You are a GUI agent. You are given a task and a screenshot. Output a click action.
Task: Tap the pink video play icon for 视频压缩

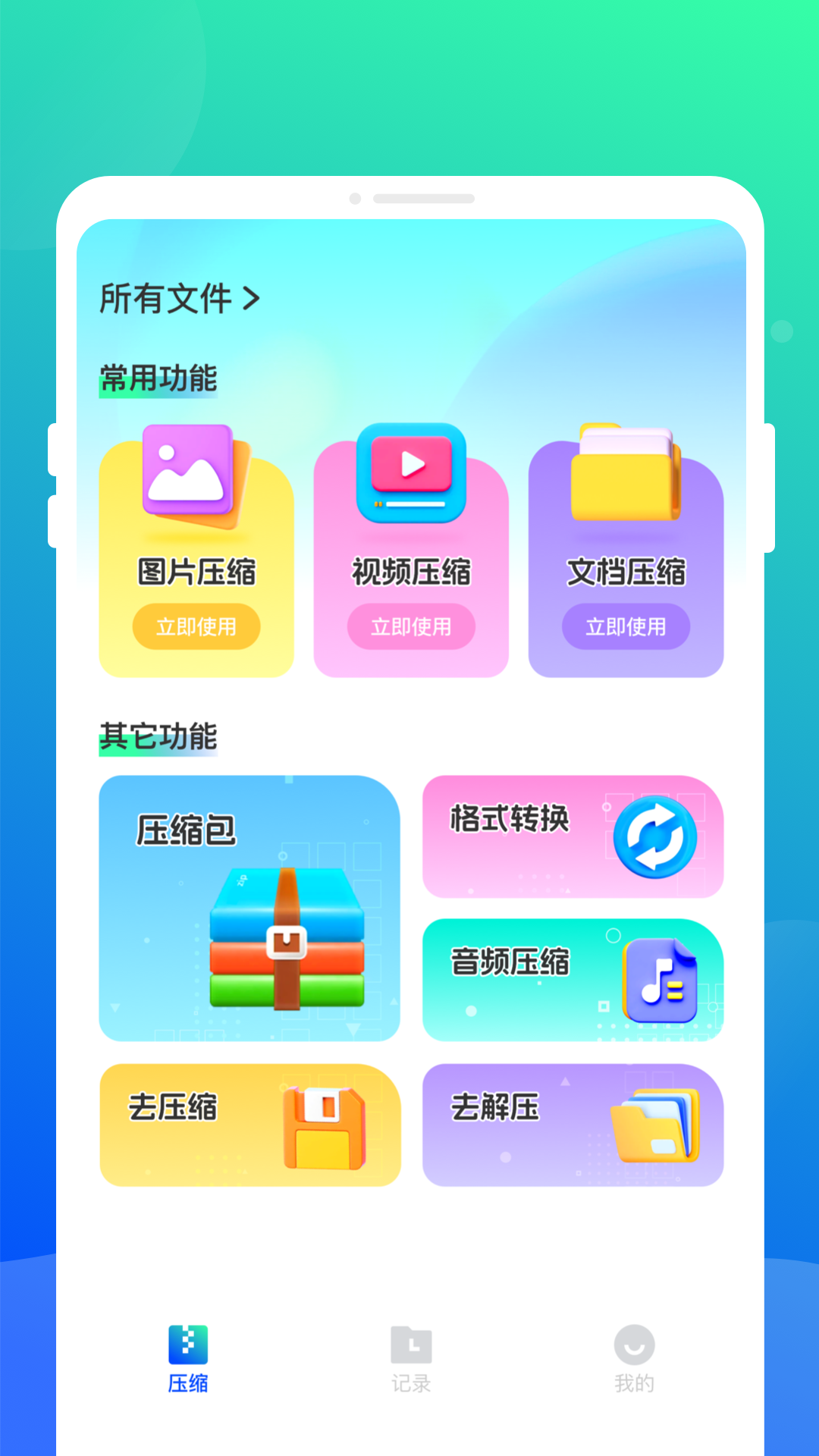(x=409, y=470)
